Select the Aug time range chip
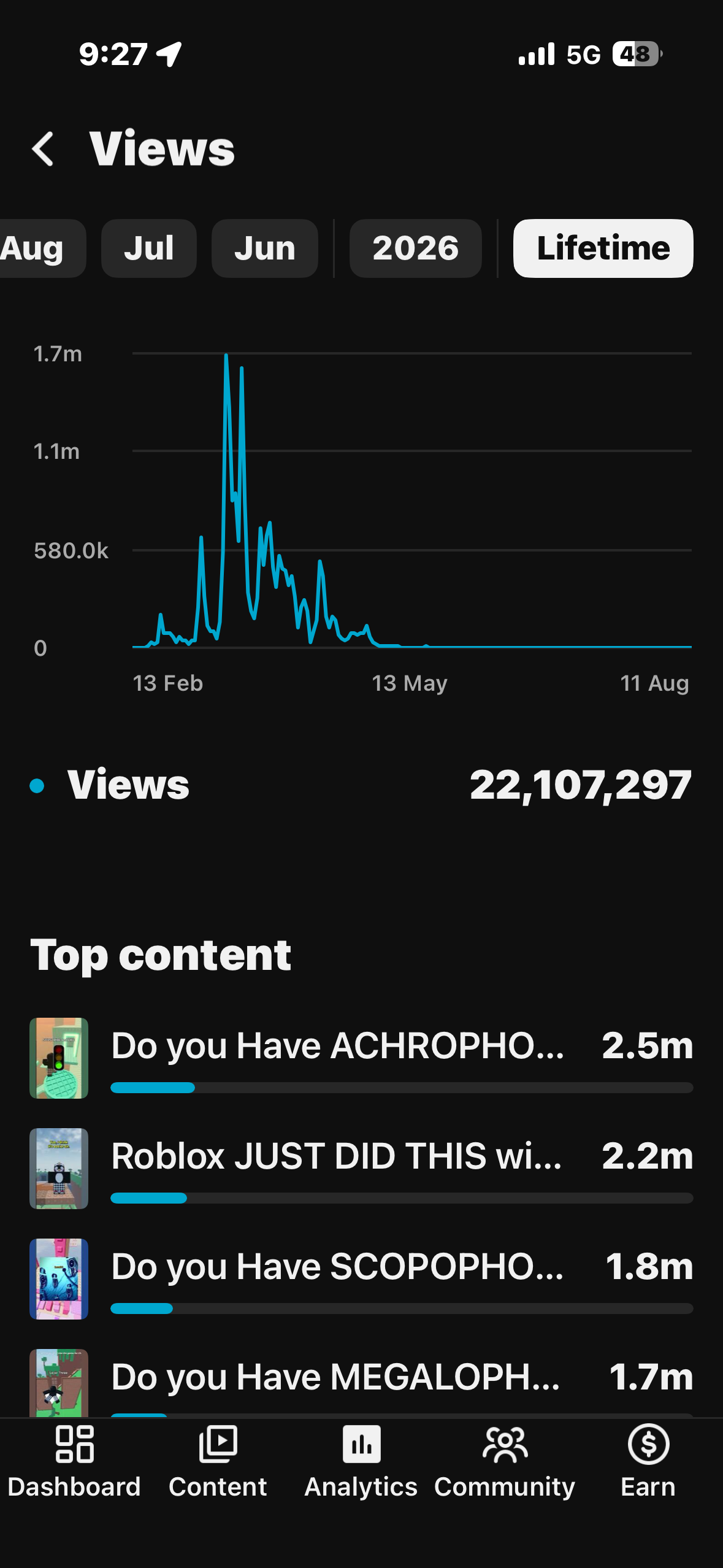The width and height of the screenshot is (723, 1568). (40, 248)
